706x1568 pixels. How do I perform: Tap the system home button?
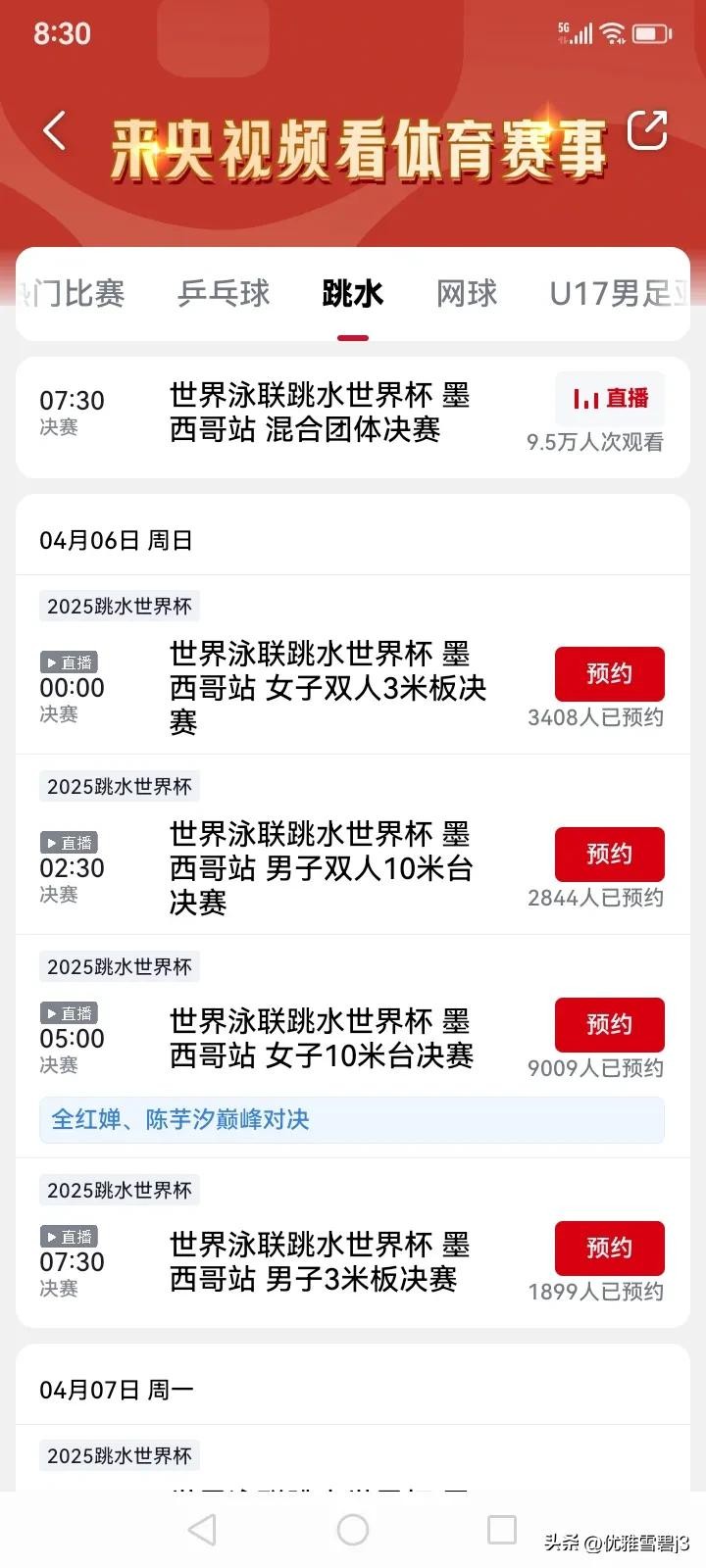coord(353,1529)
